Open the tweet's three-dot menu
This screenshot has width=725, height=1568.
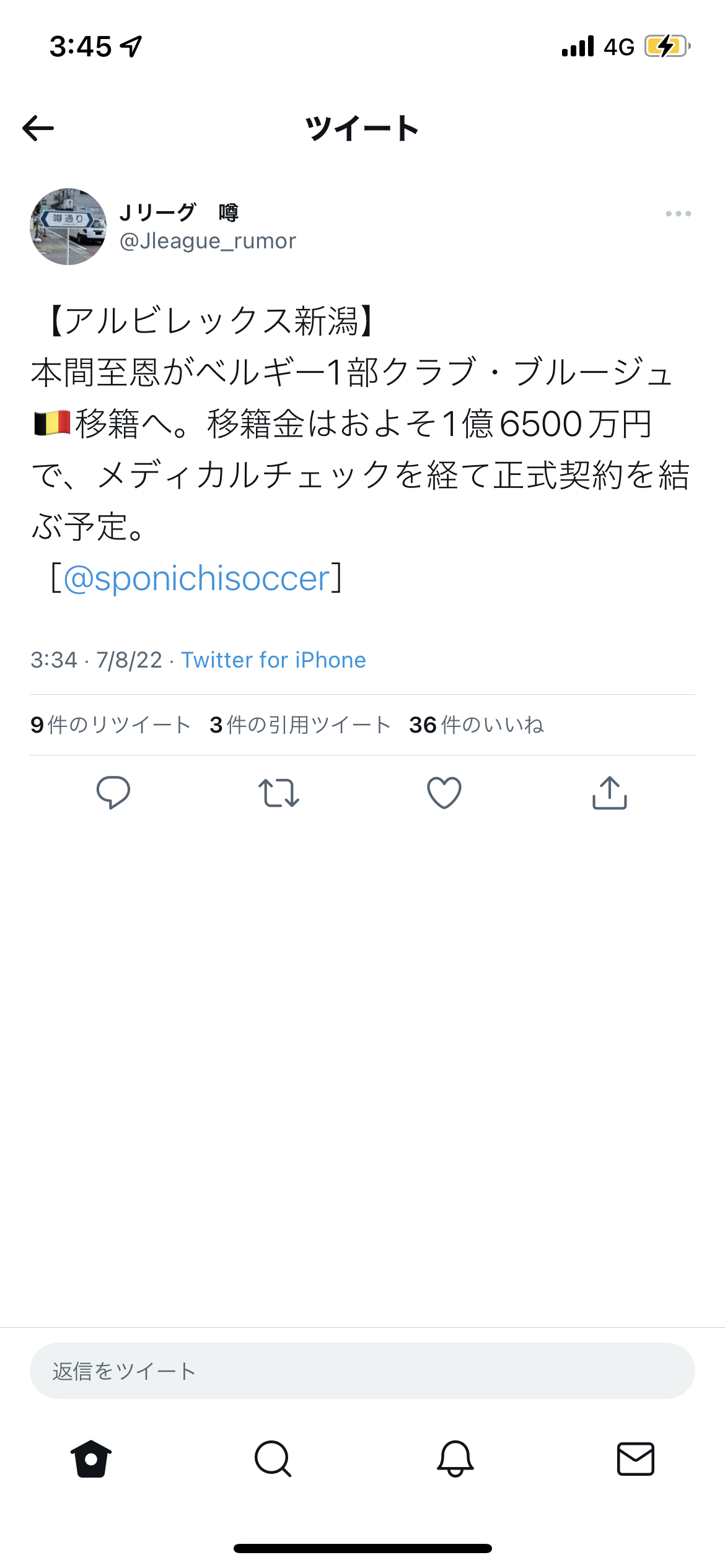[x=678, y=214]
